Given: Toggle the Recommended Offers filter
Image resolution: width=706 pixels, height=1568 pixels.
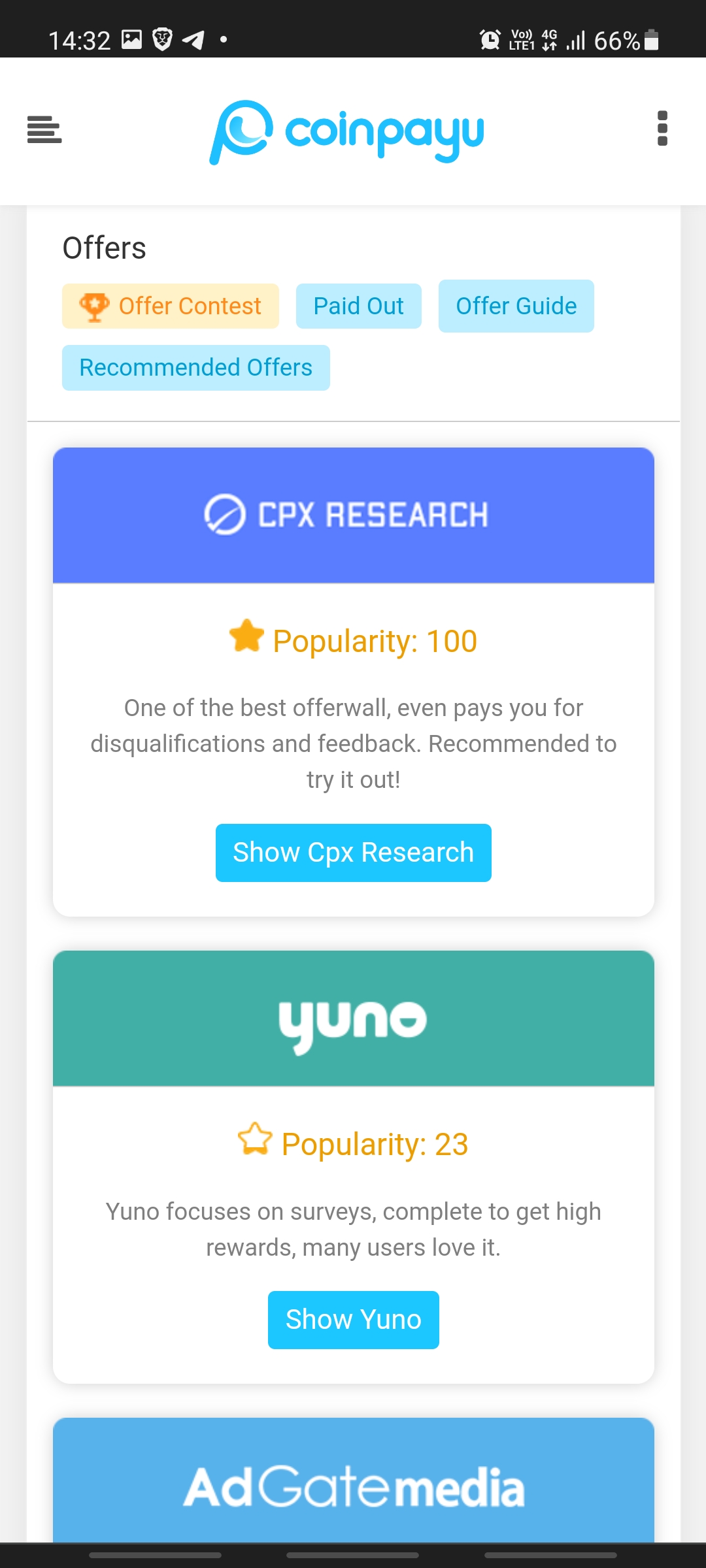Looking at the screenshot, I should (x=195, y=367).
